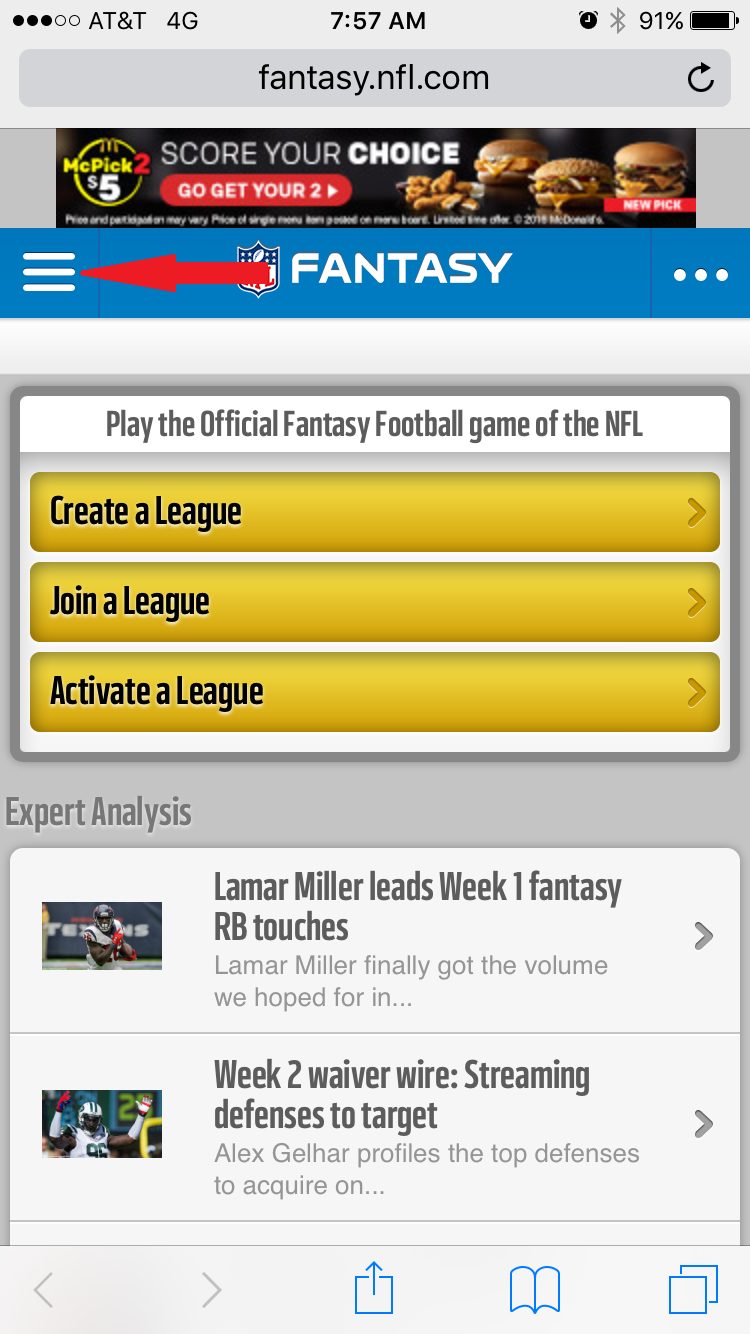Open the McDonald's McPick 2 ad banner
Screen dimensions: 750x1334
point(375,178)
